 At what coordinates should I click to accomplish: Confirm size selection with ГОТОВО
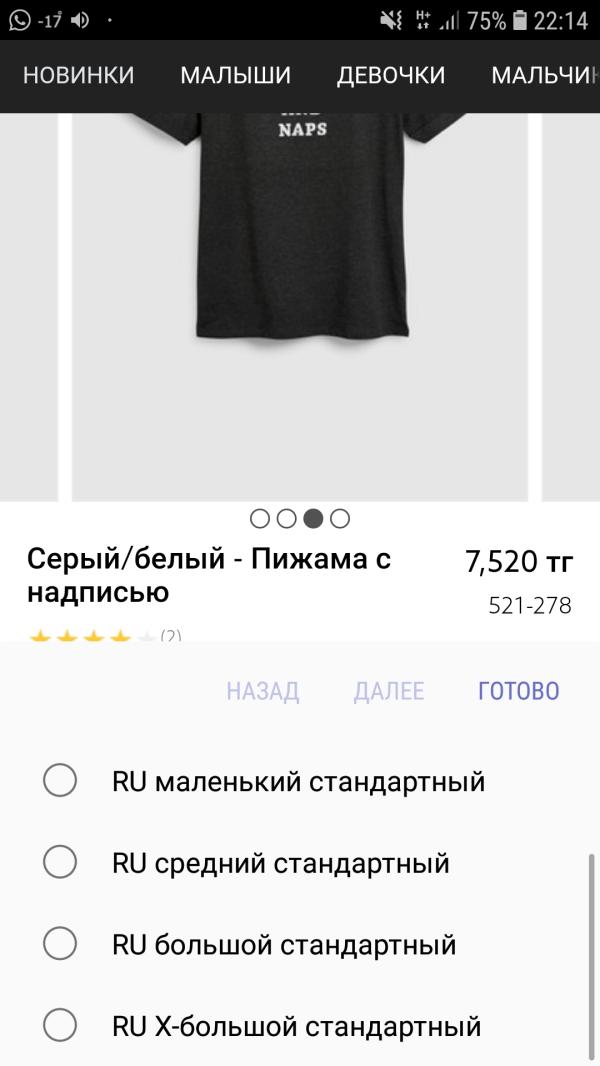[519, 691]
